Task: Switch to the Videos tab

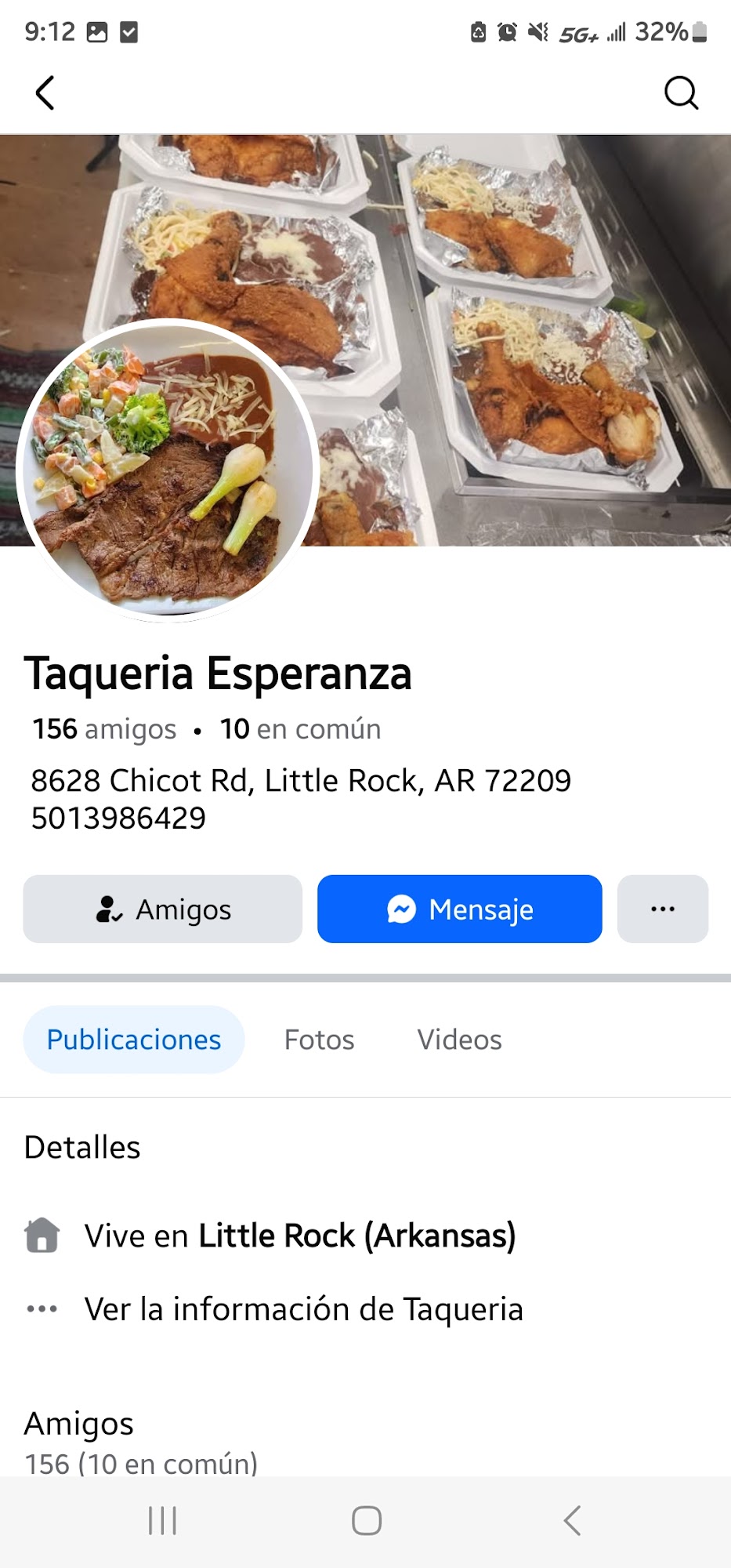Action: point(459,1040)
